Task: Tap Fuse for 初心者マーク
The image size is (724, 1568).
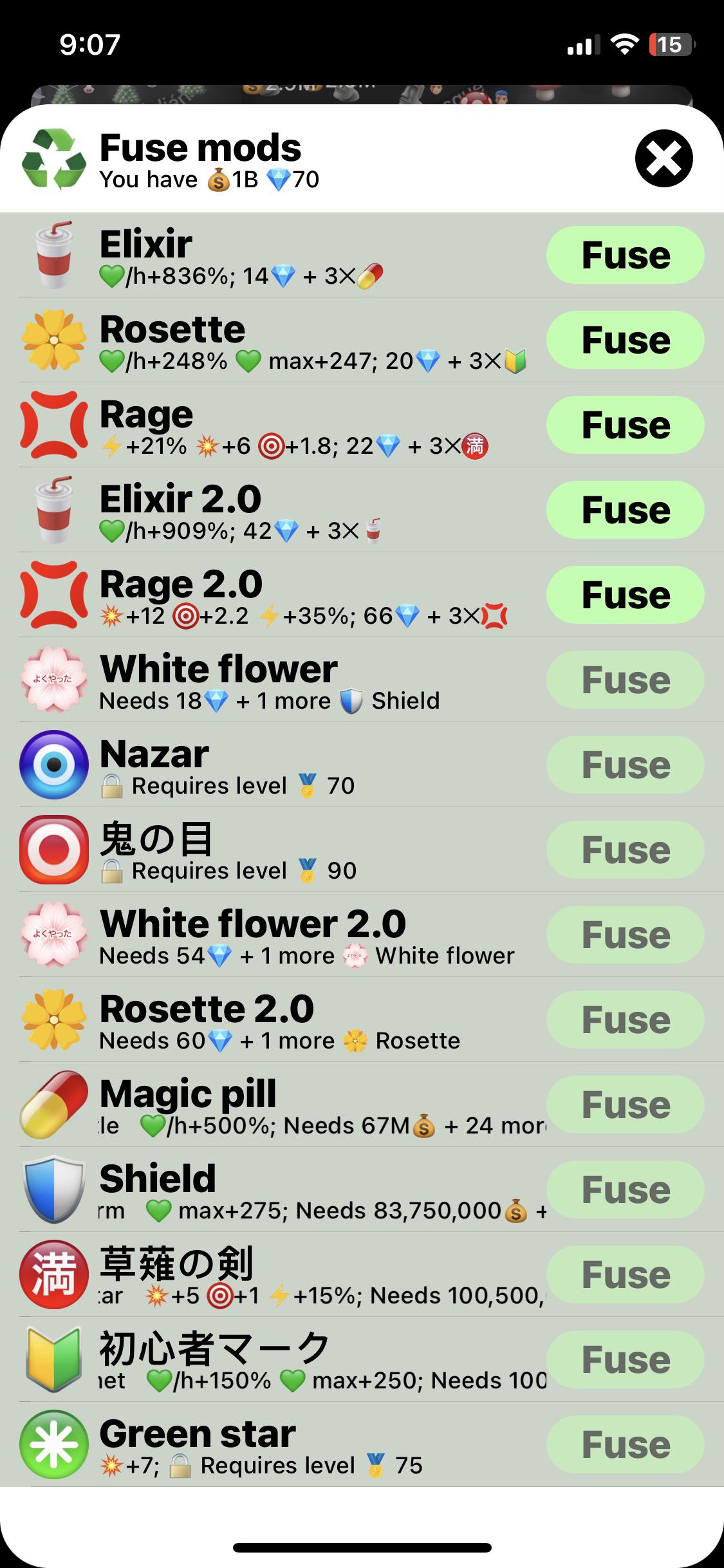Action: pos(625,1359)
